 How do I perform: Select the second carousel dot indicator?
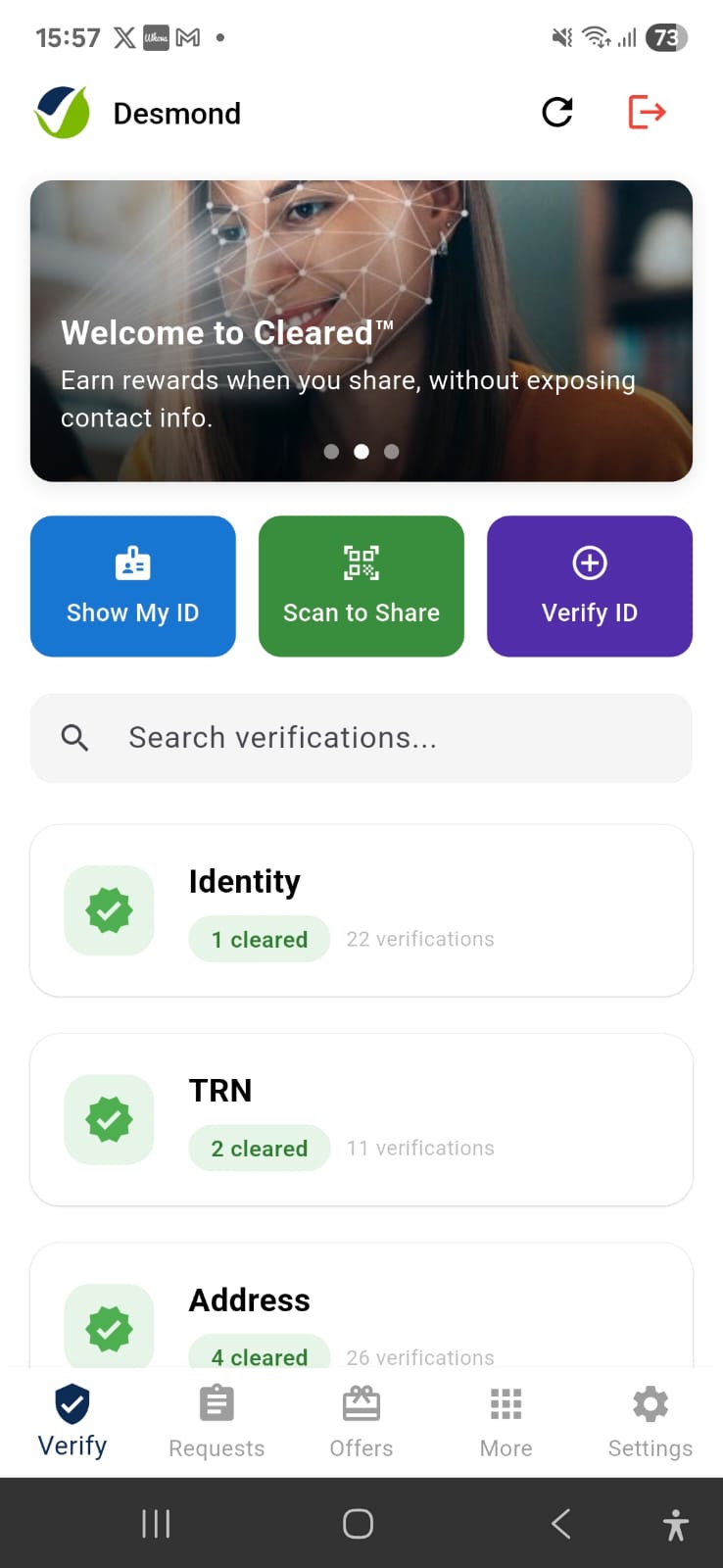coord(361,451)
